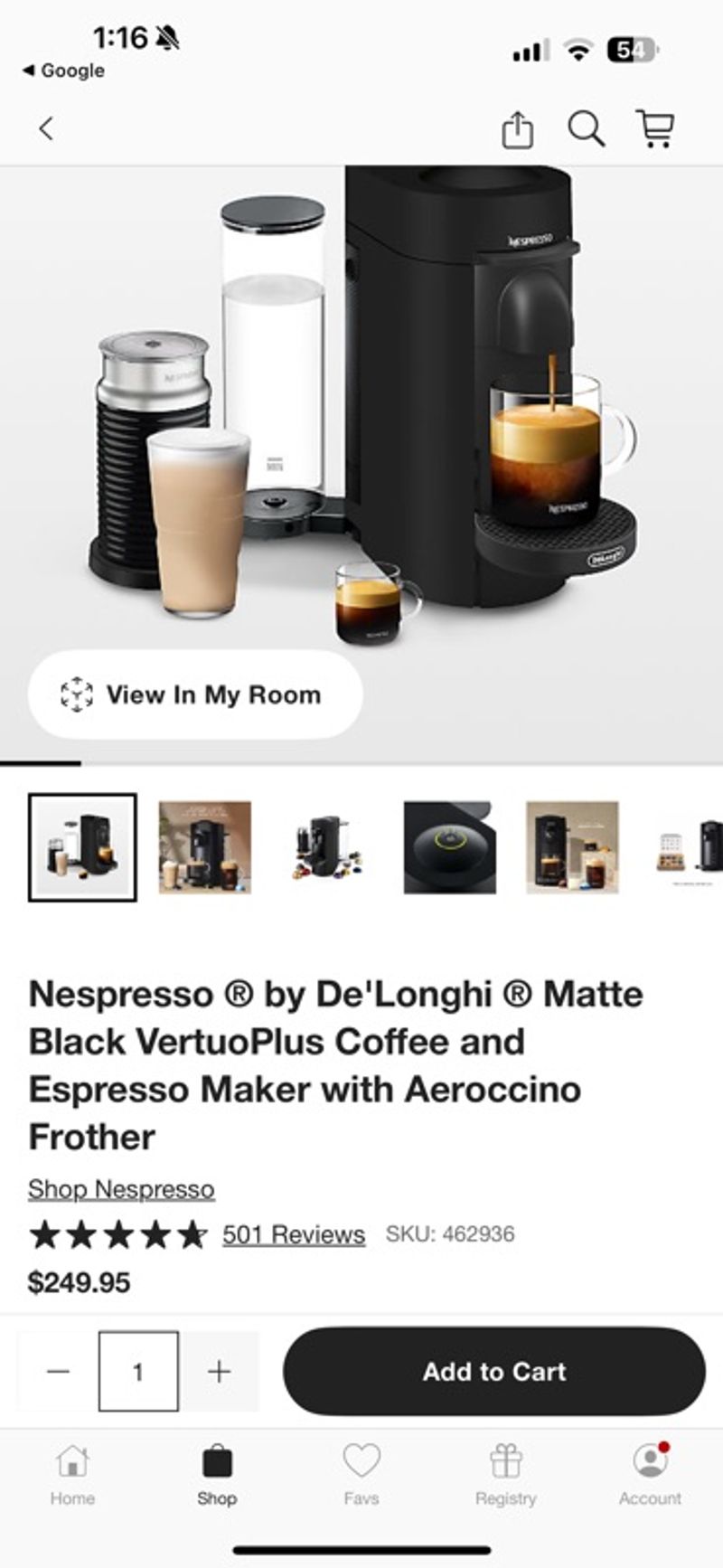This screenshot has width=723, height=1568.
Task: Open the search icon
Action: click(x=587, y=129)
